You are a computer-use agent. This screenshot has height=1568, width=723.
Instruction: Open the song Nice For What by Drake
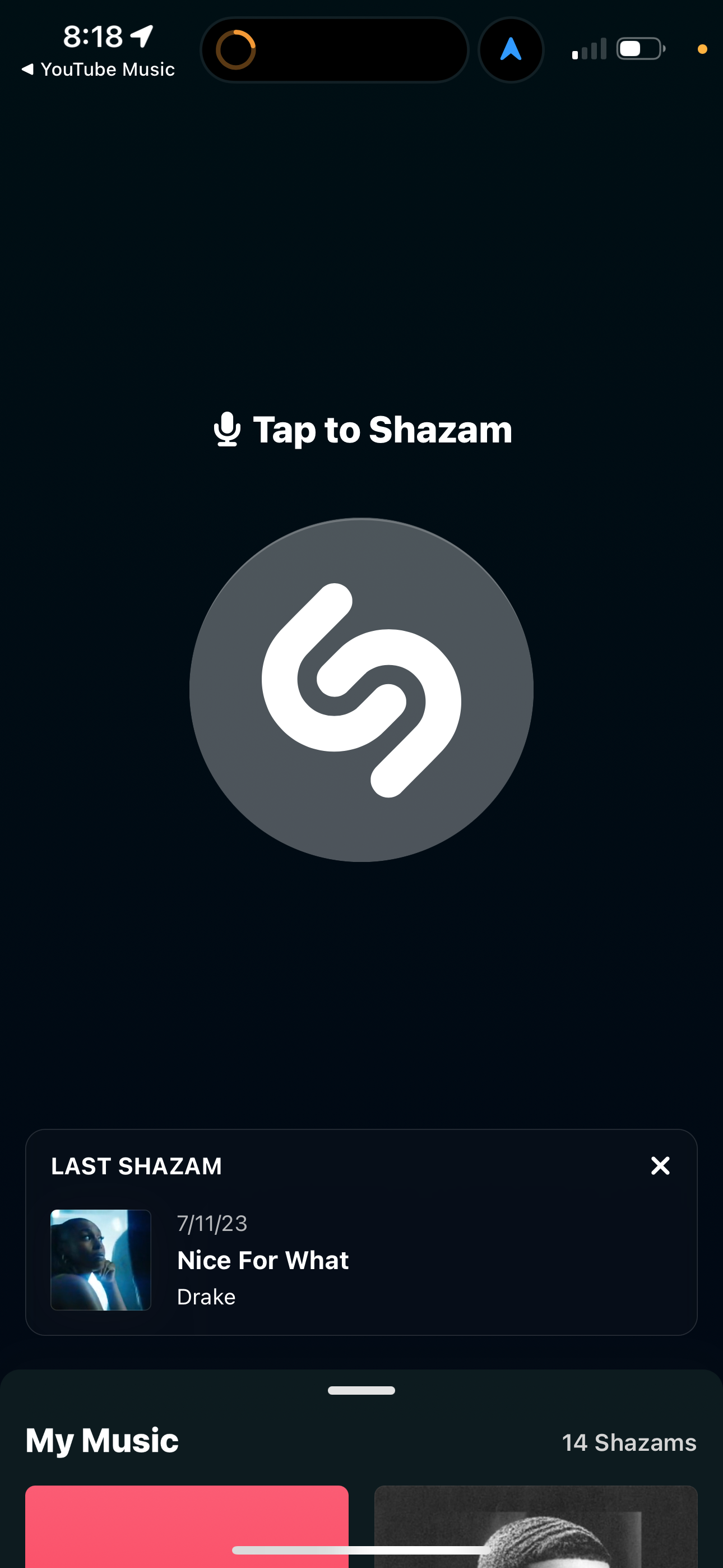262,1260
